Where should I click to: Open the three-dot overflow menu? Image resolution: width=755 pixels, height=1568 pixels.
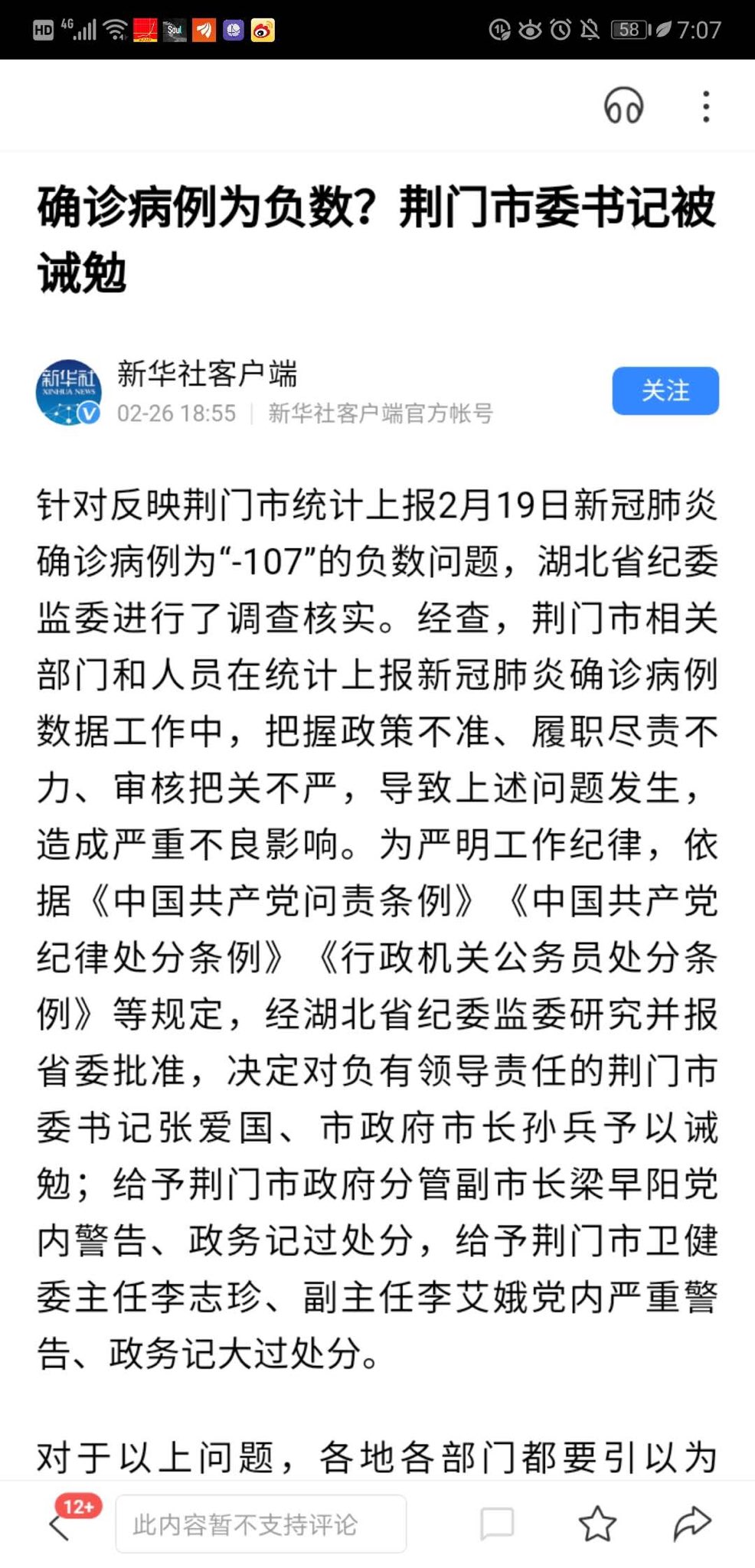pyautogui.click(x=706, y=106)
